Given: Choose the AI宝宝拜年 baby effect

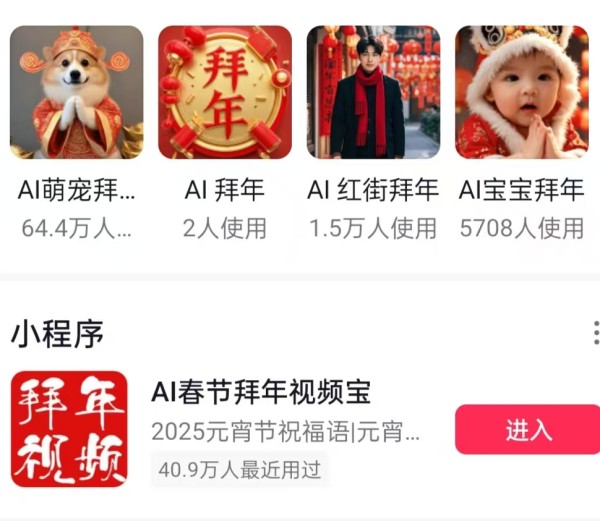Looking at the screenshot, I should point(521,92).
